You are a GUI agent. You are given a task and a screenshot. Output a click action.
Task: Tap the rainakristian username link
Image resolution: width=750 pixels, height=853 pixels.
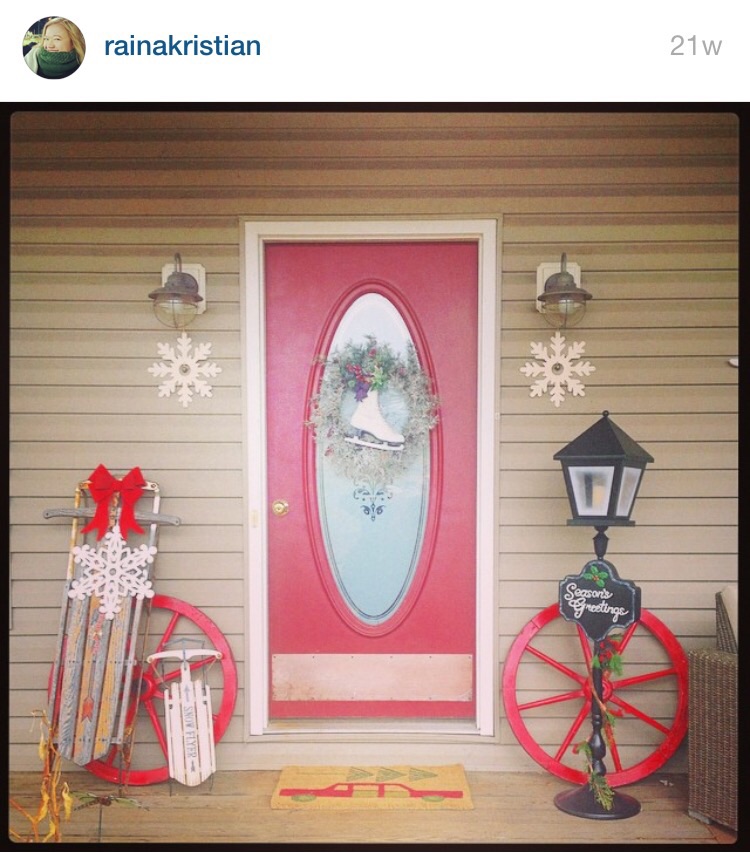[182, 47]
